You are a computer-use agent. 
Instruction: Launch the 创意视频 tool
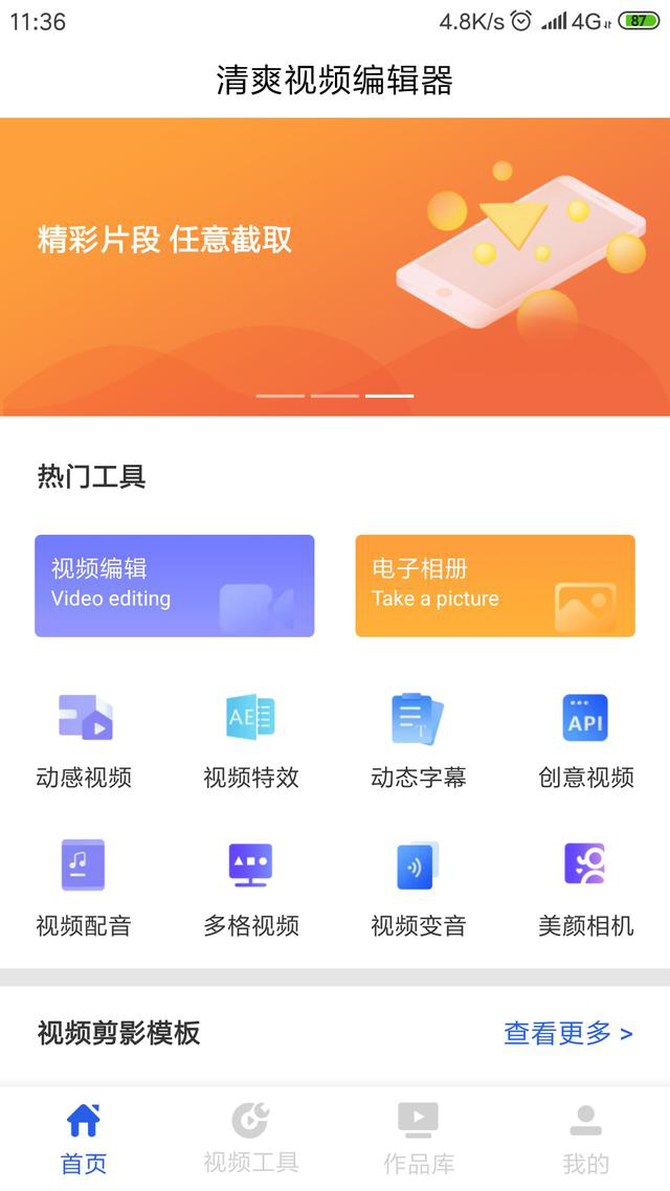[586, 738]
